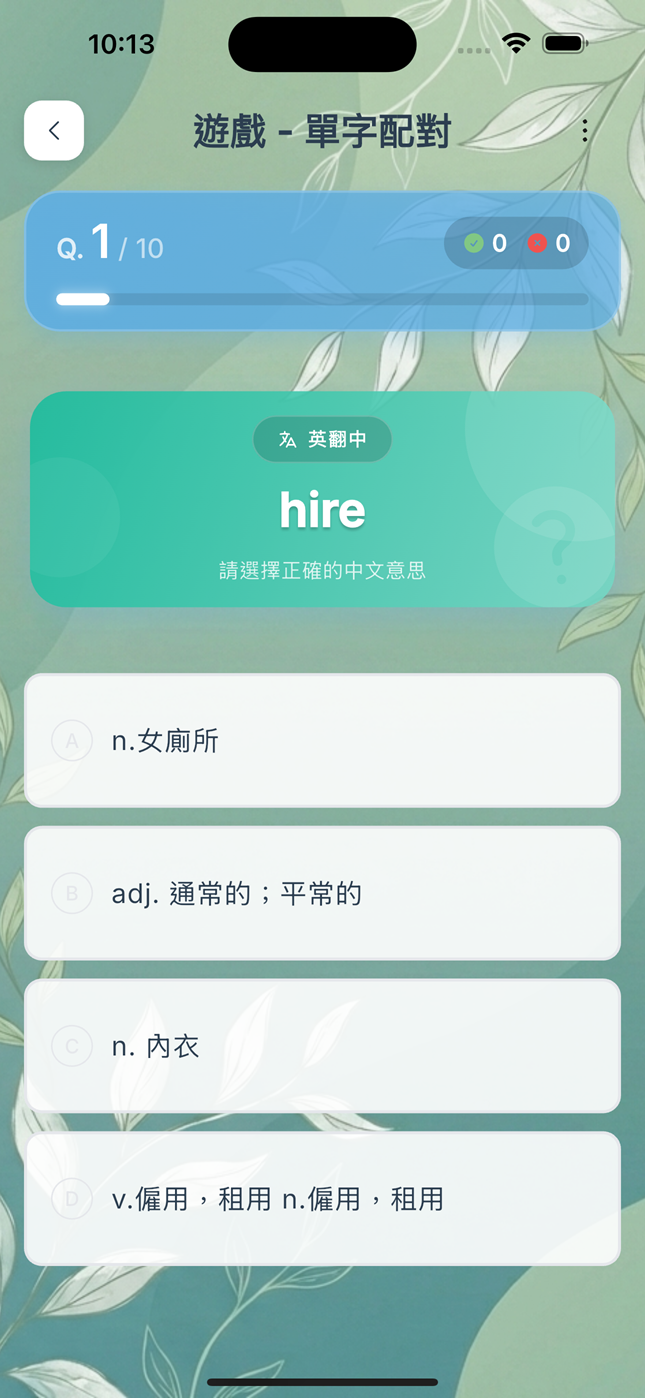Go back using the arrow button
The height and width of the screenshot is (1398, 645).
tap(54, 131)
